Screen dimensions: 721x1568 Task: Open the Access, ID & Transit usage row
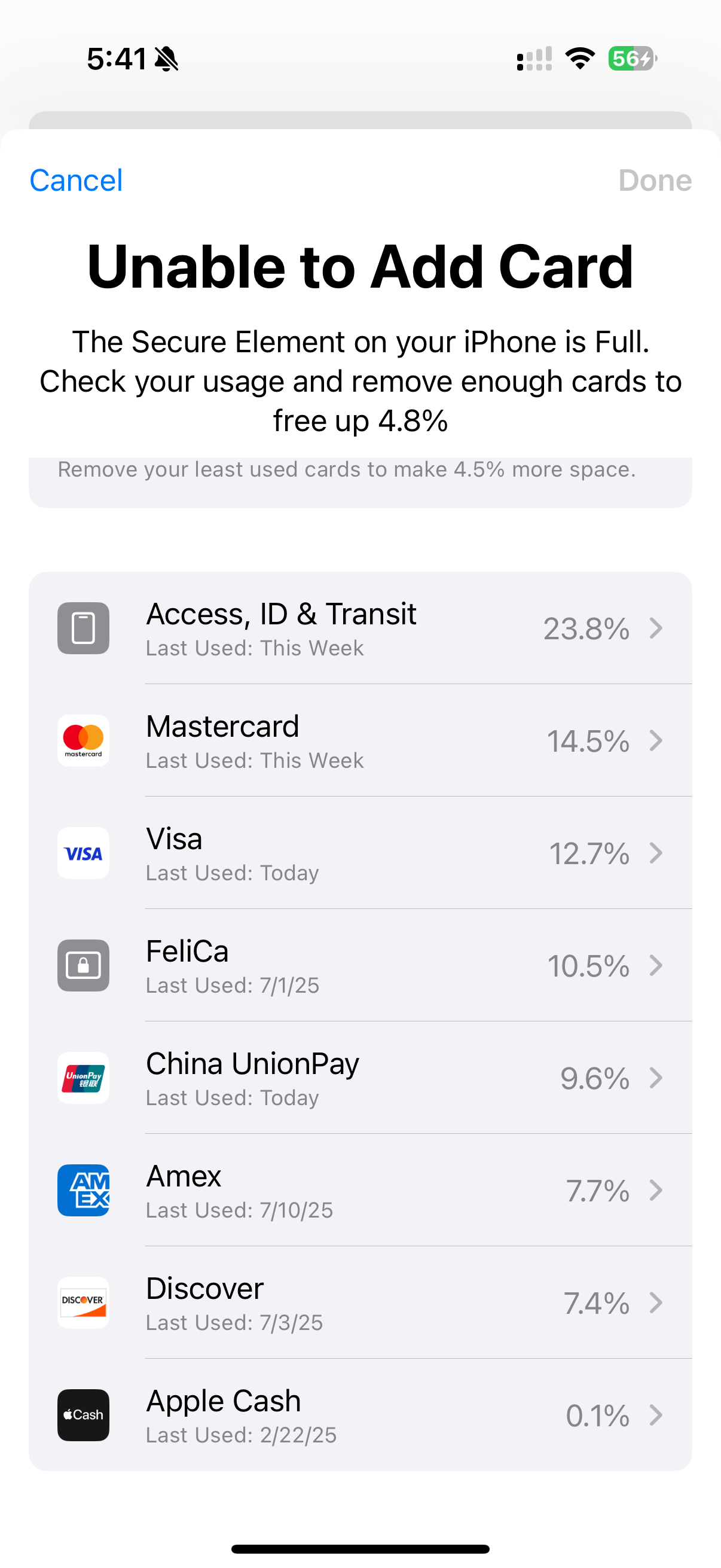(x=360, y=628)
